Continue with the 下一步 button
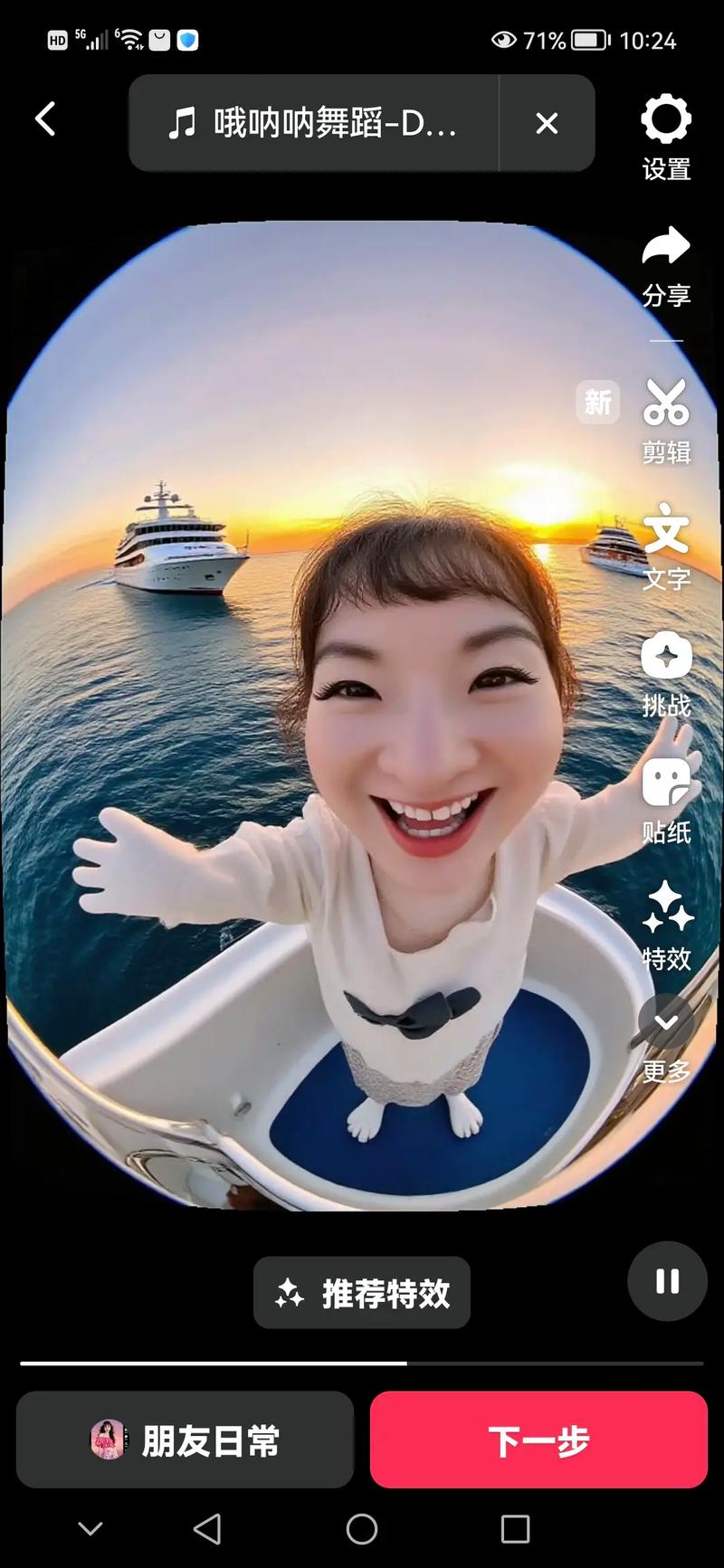 (x=538, y=1440)
